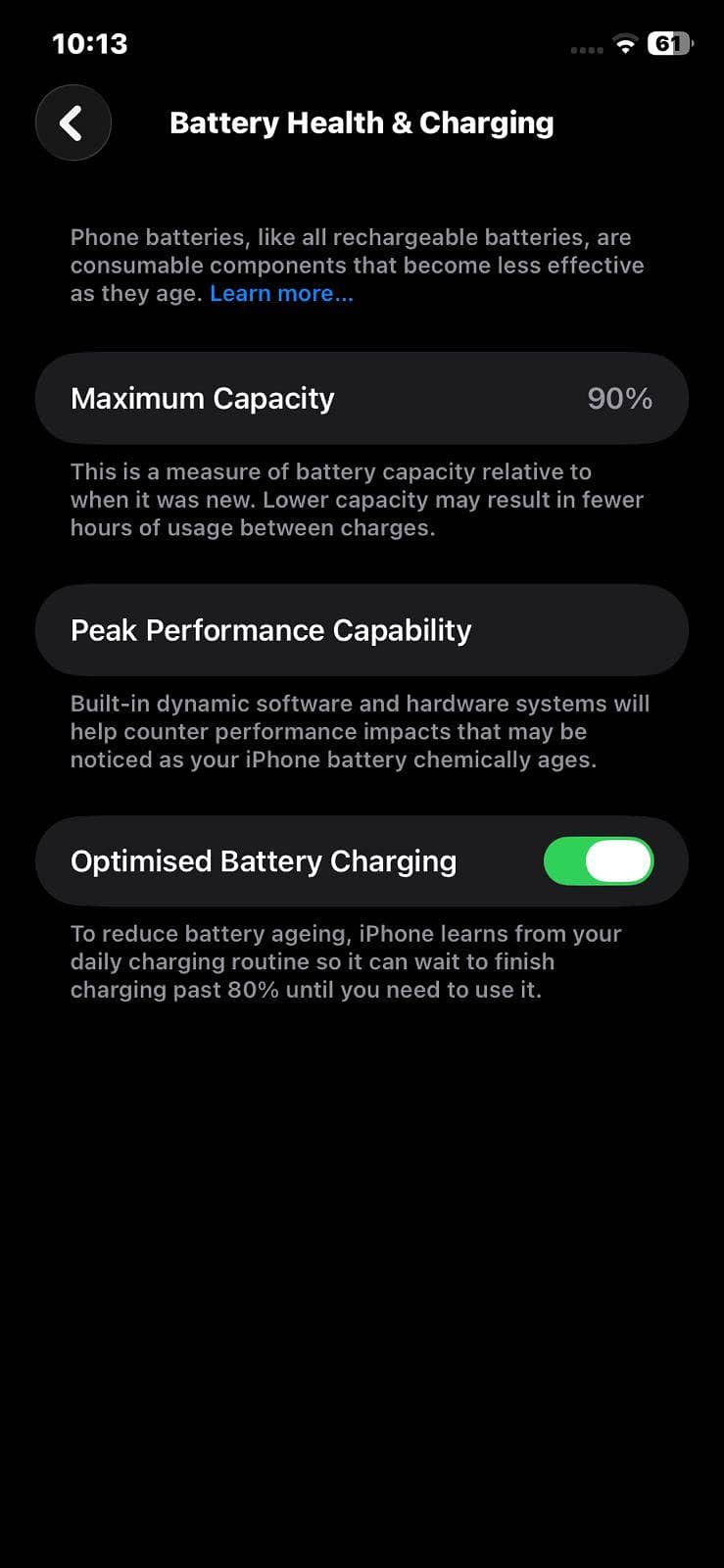This screenshot has width=724, height=1568.
Task: Select the Battery Health & Charging title
Action: [362, 122]
